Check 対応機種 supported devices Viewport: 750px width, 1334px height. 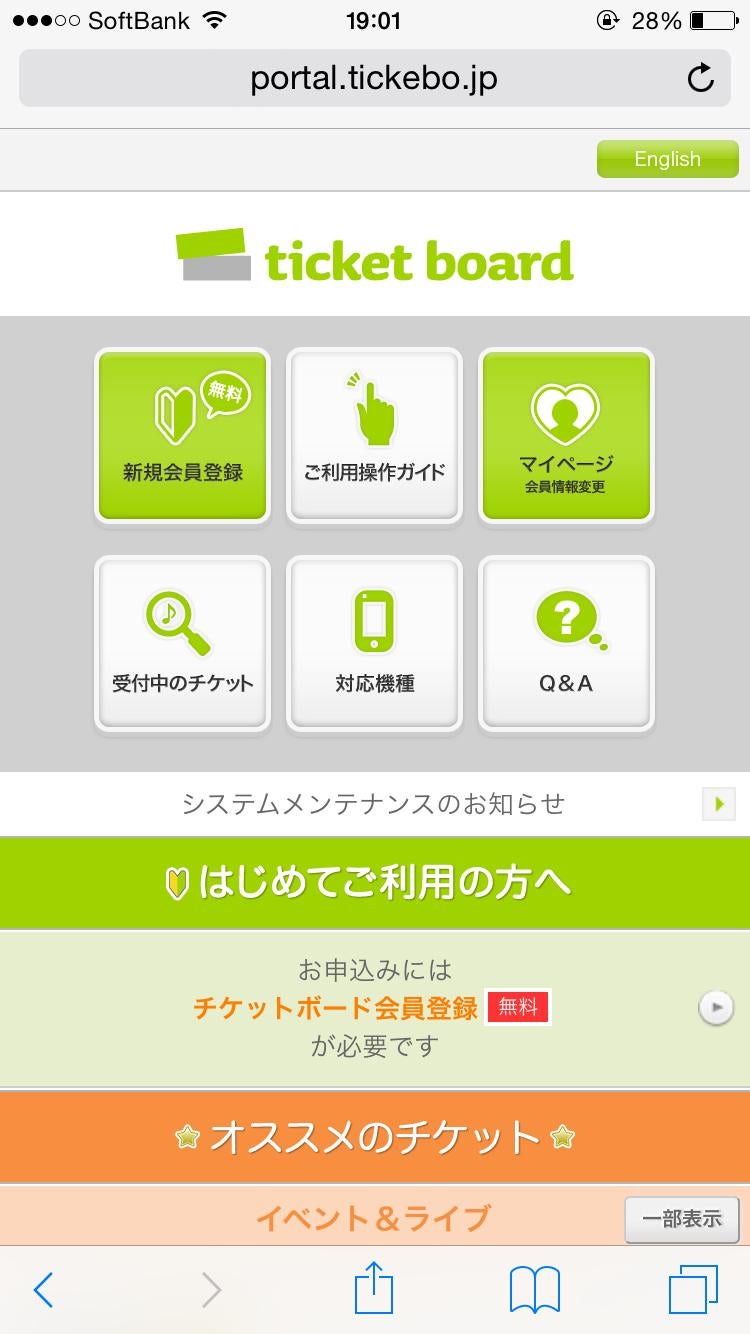click(374, 643)
